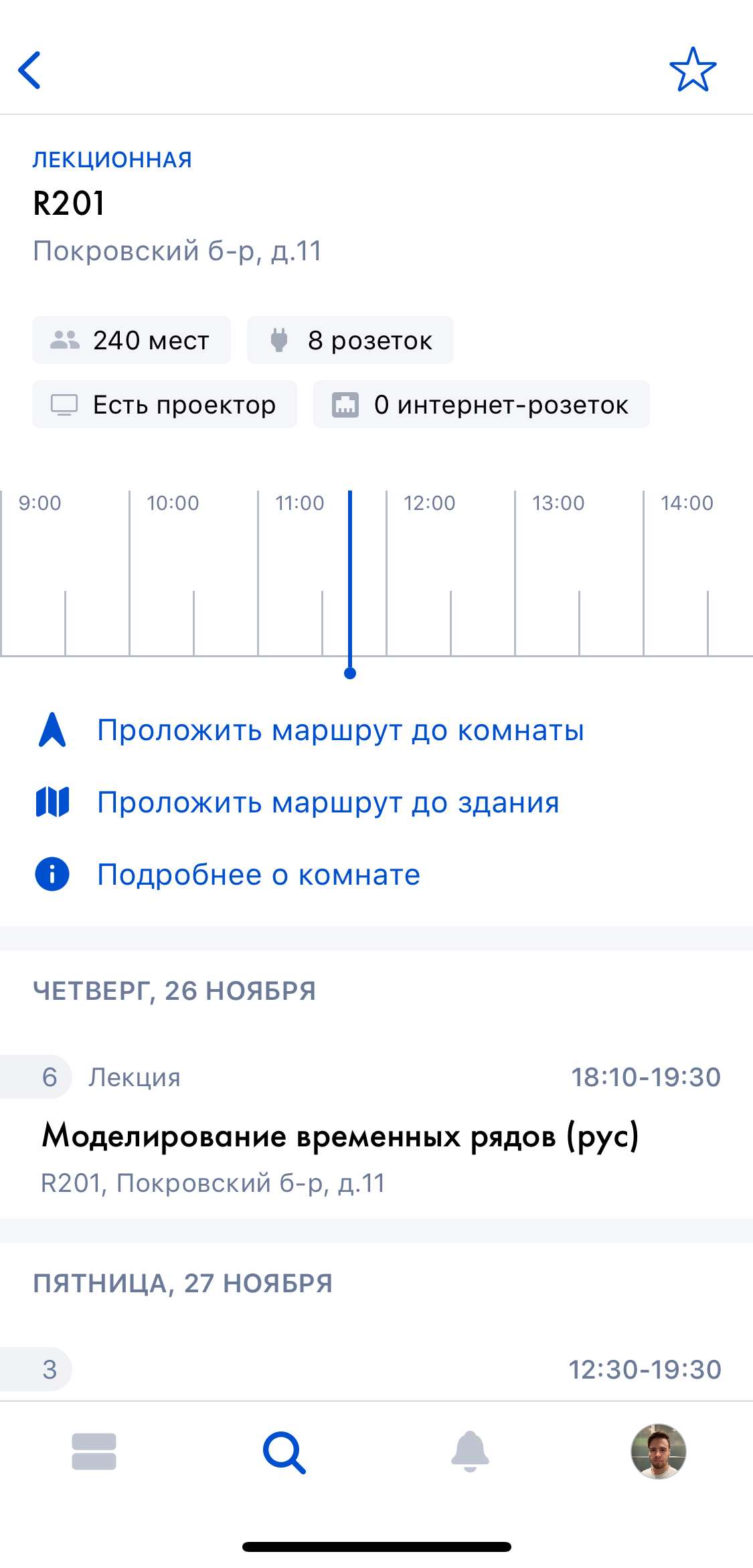The image size is (753, 1568).
Task: Add room R201 to favorites with star
Action: coord(693,70)
